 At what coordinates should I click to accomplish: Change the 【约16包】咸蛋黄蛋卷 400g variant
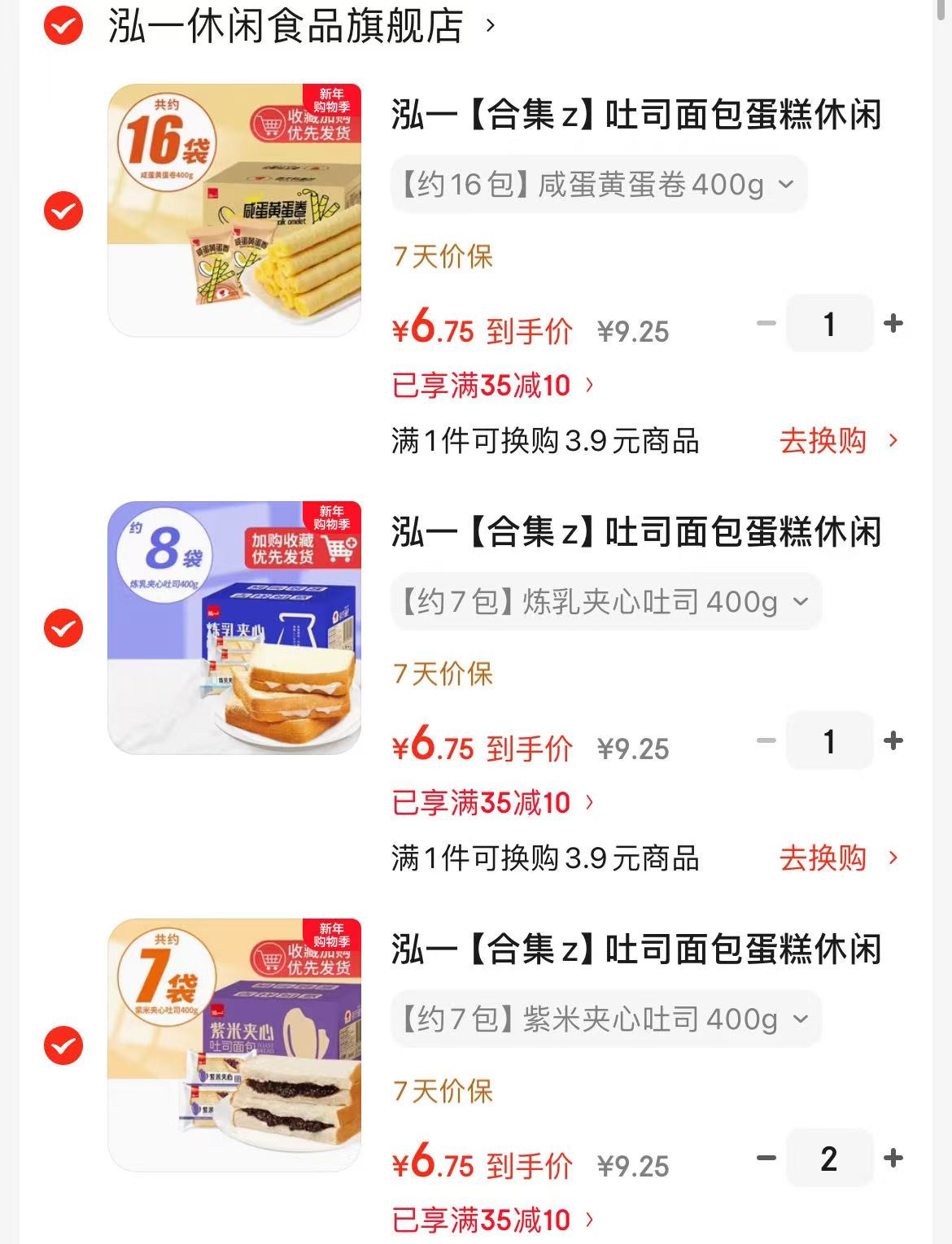click(x=598, y=185)
